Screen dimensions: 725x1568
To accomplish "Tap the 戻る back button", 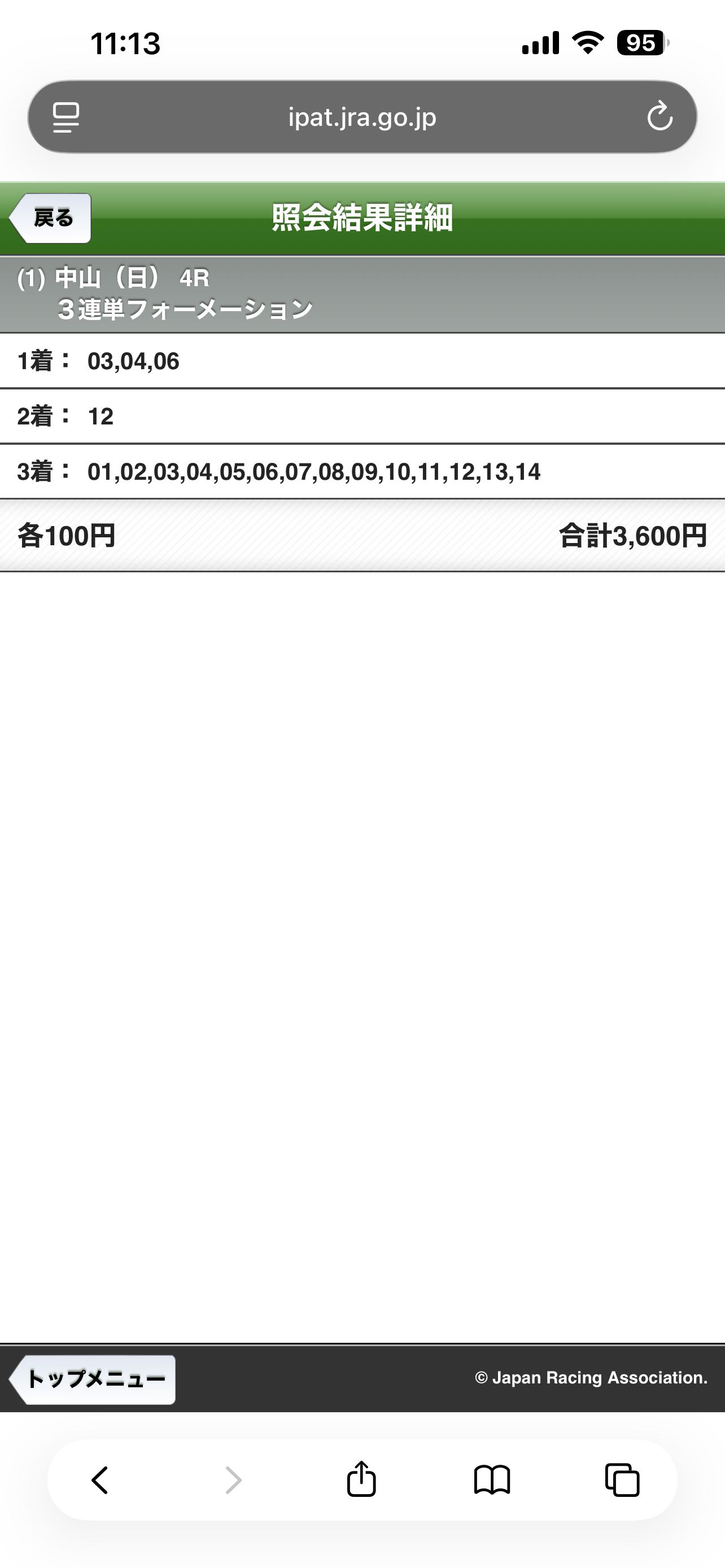I will pos(50,218).
